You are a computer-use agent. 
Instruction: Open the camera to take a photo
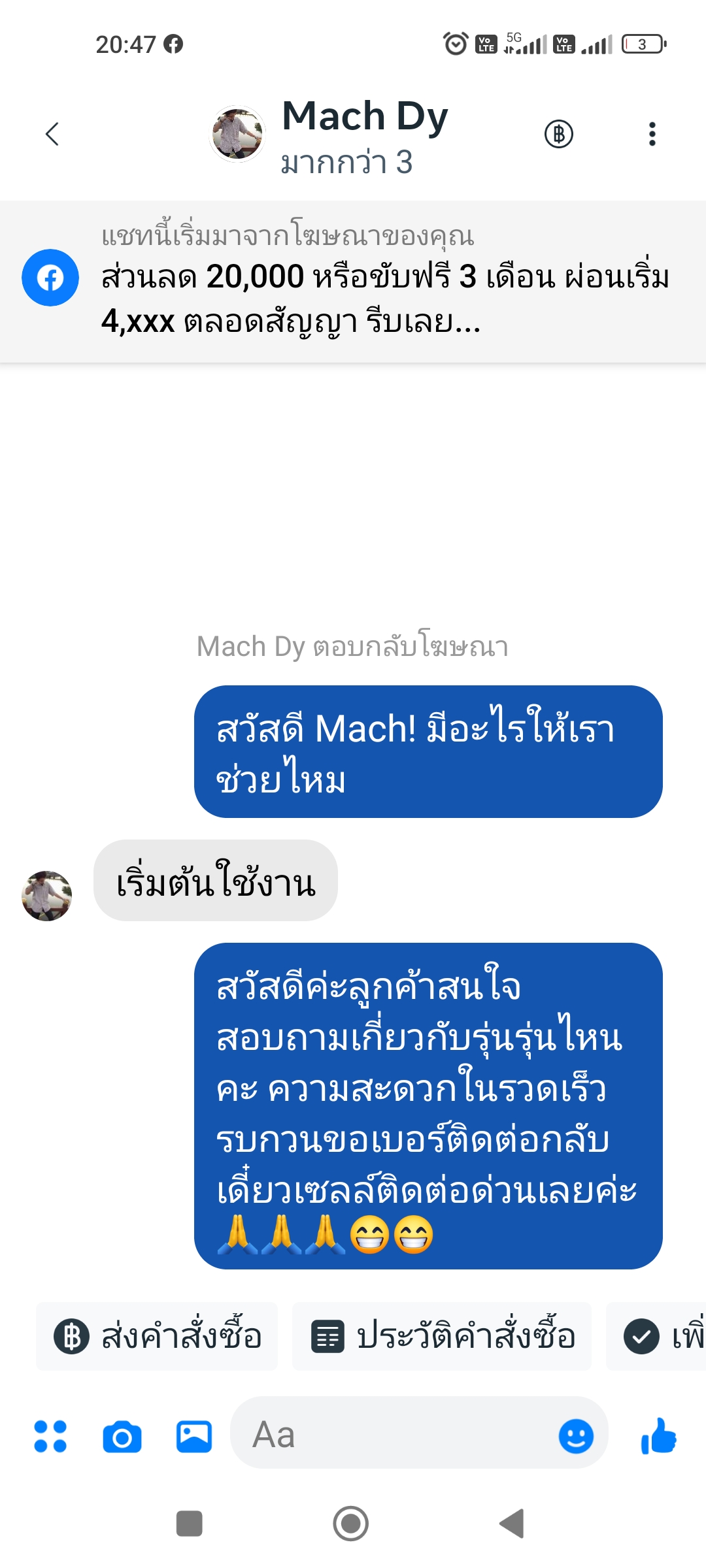tap(122, 1436)
